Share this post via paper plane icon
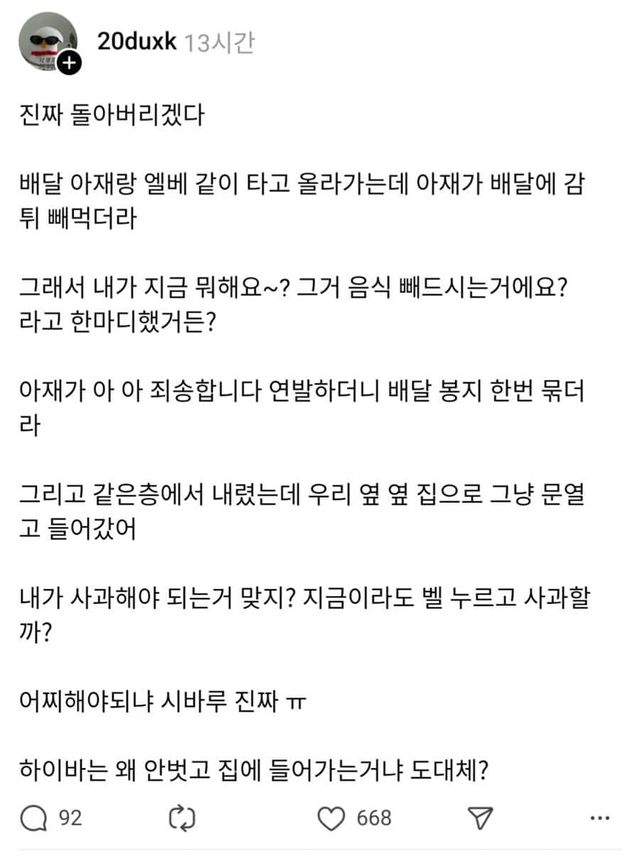This screenshot has width=640, height=864. pos(481,818)
